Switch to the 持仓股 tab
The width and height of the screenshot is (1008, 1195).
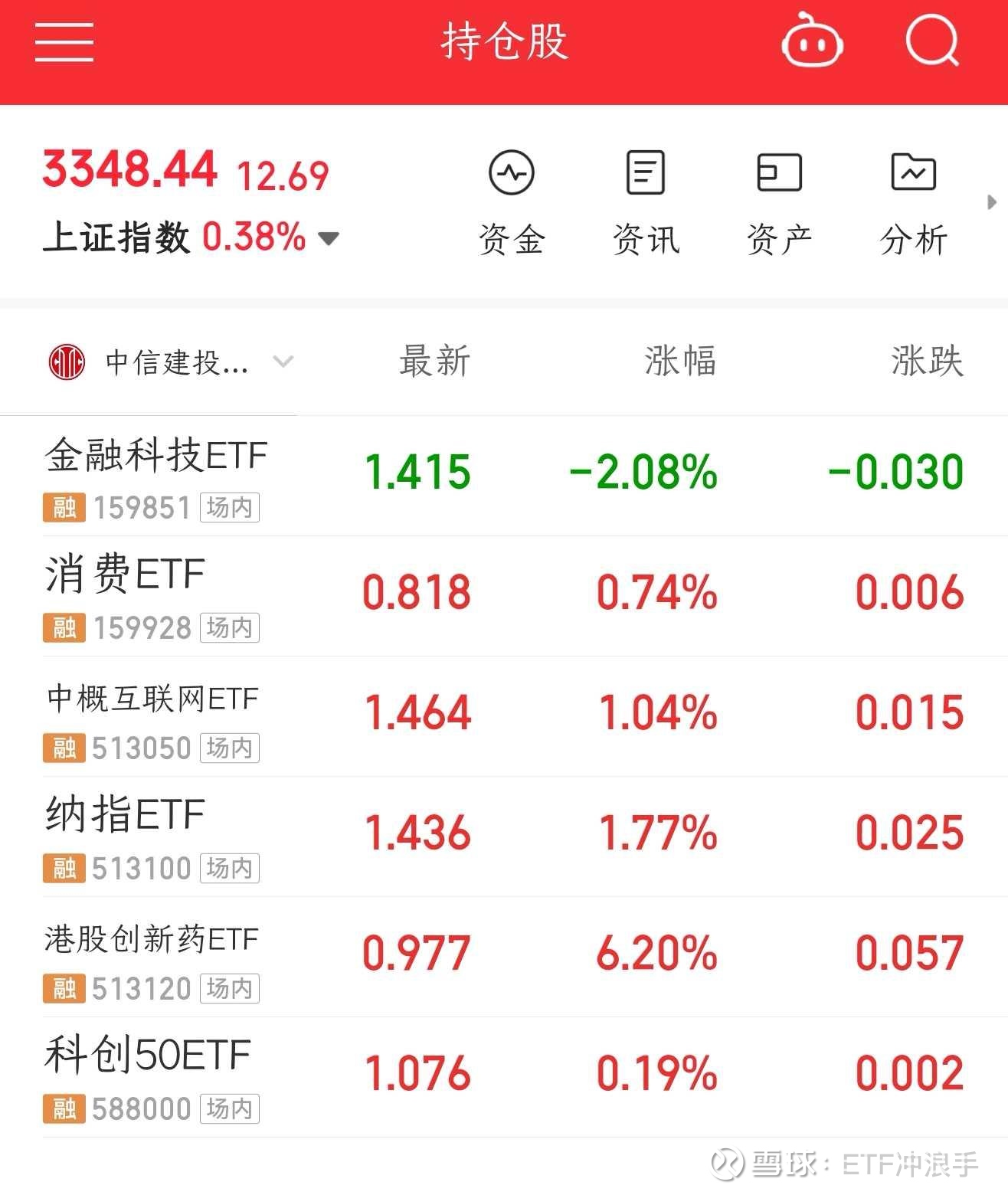coord(504,42)
